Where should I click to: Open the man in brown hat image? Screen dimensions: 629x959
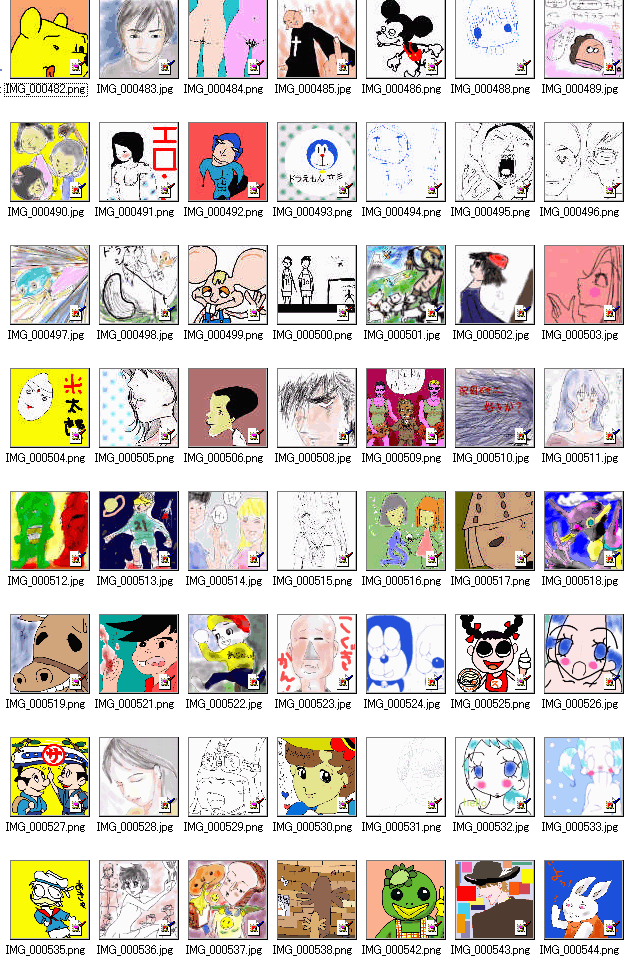pos(494,899)
